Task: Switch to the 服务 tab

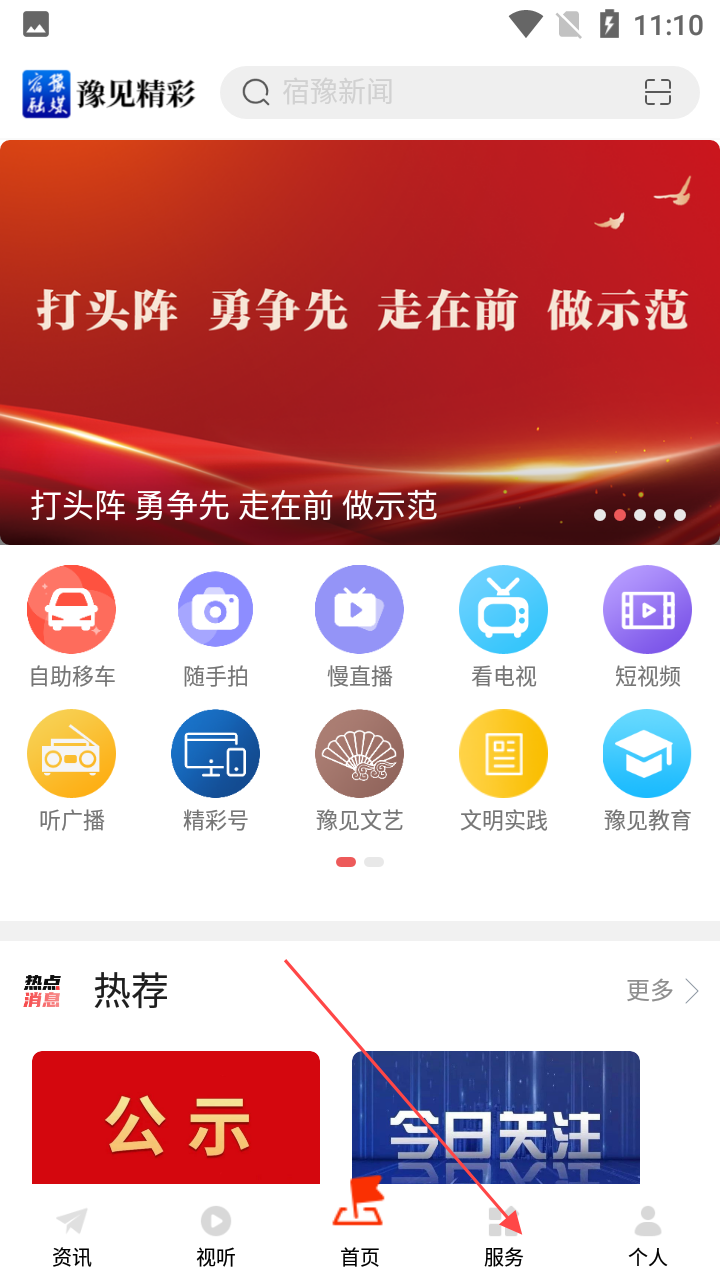Action: (x=503, y=1236)
